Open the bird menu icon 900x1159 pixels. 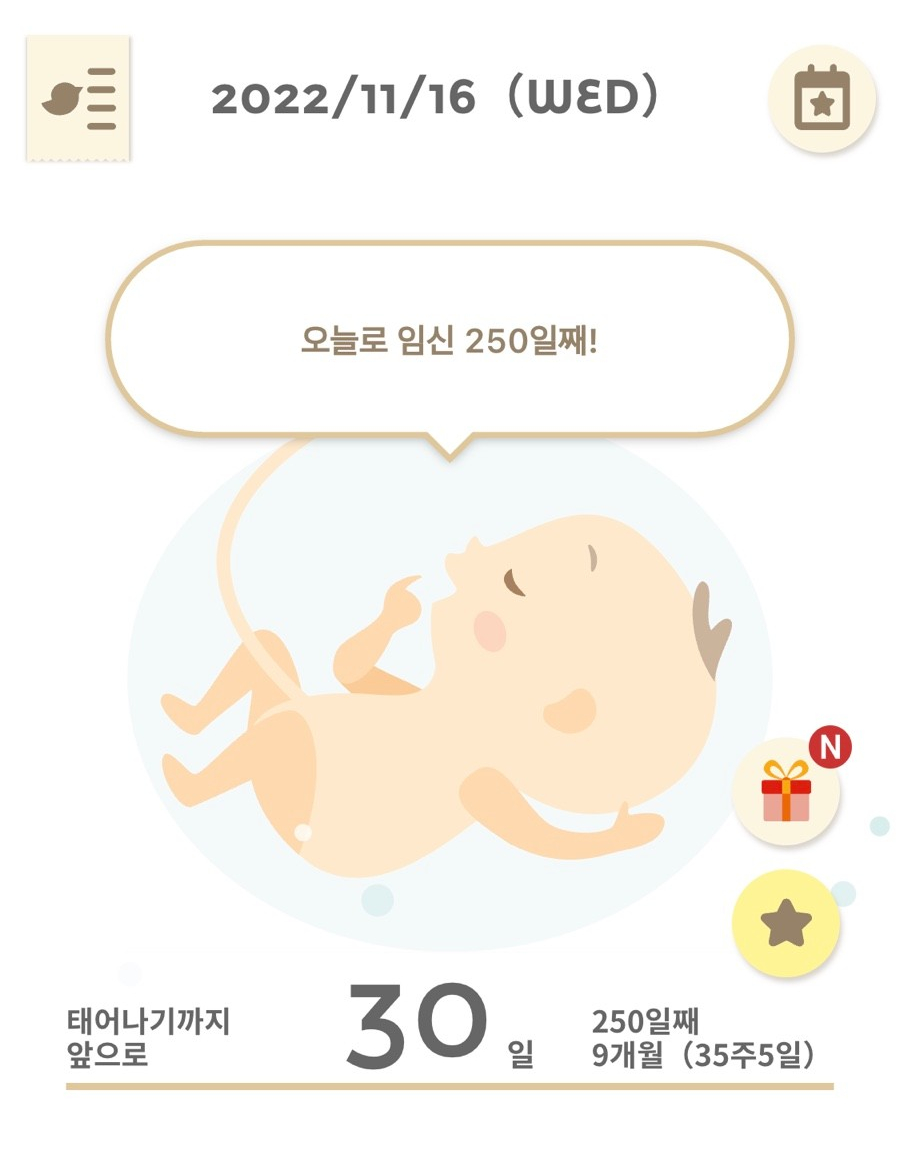click(78, 98)
